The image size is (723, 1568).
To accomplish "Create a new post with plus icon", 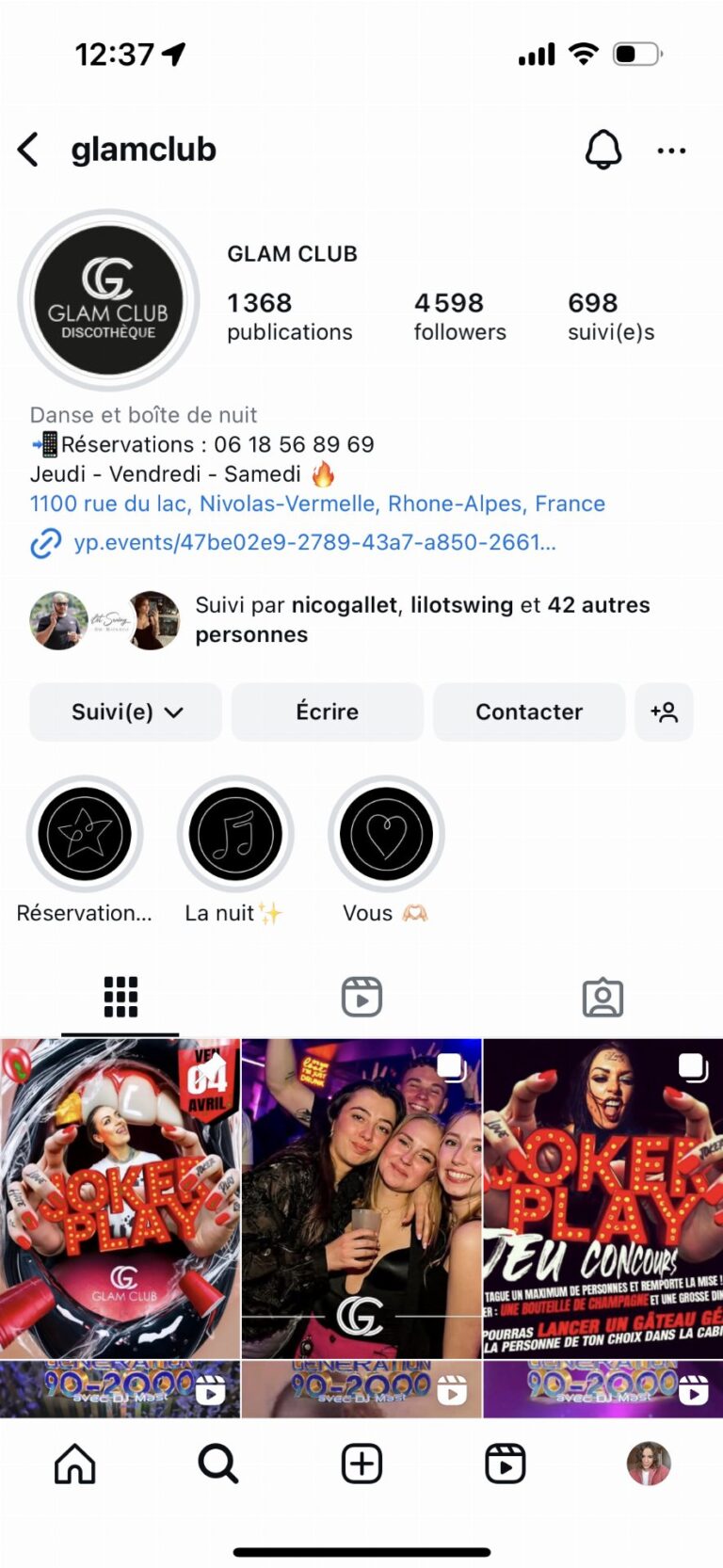I will tap(361, 1464).
